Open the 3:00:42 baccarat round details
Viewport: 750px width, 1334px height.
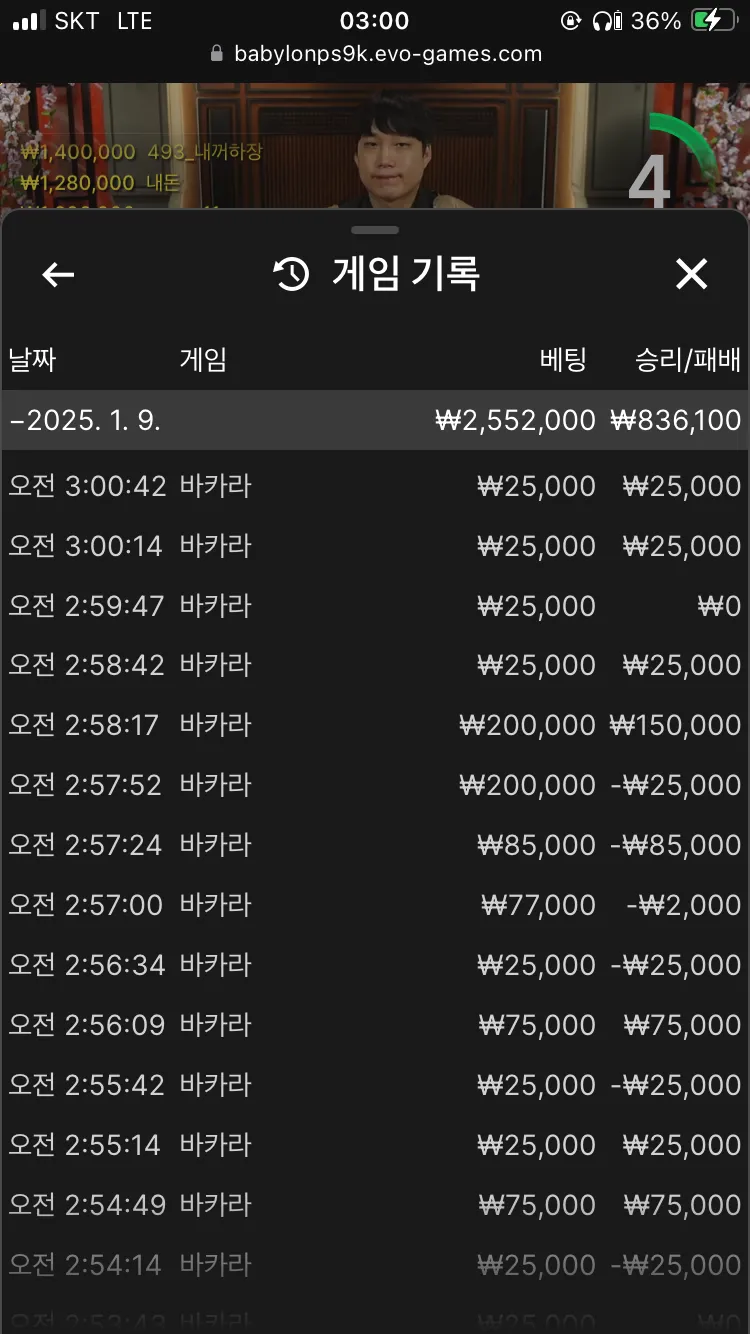[375, 486]
